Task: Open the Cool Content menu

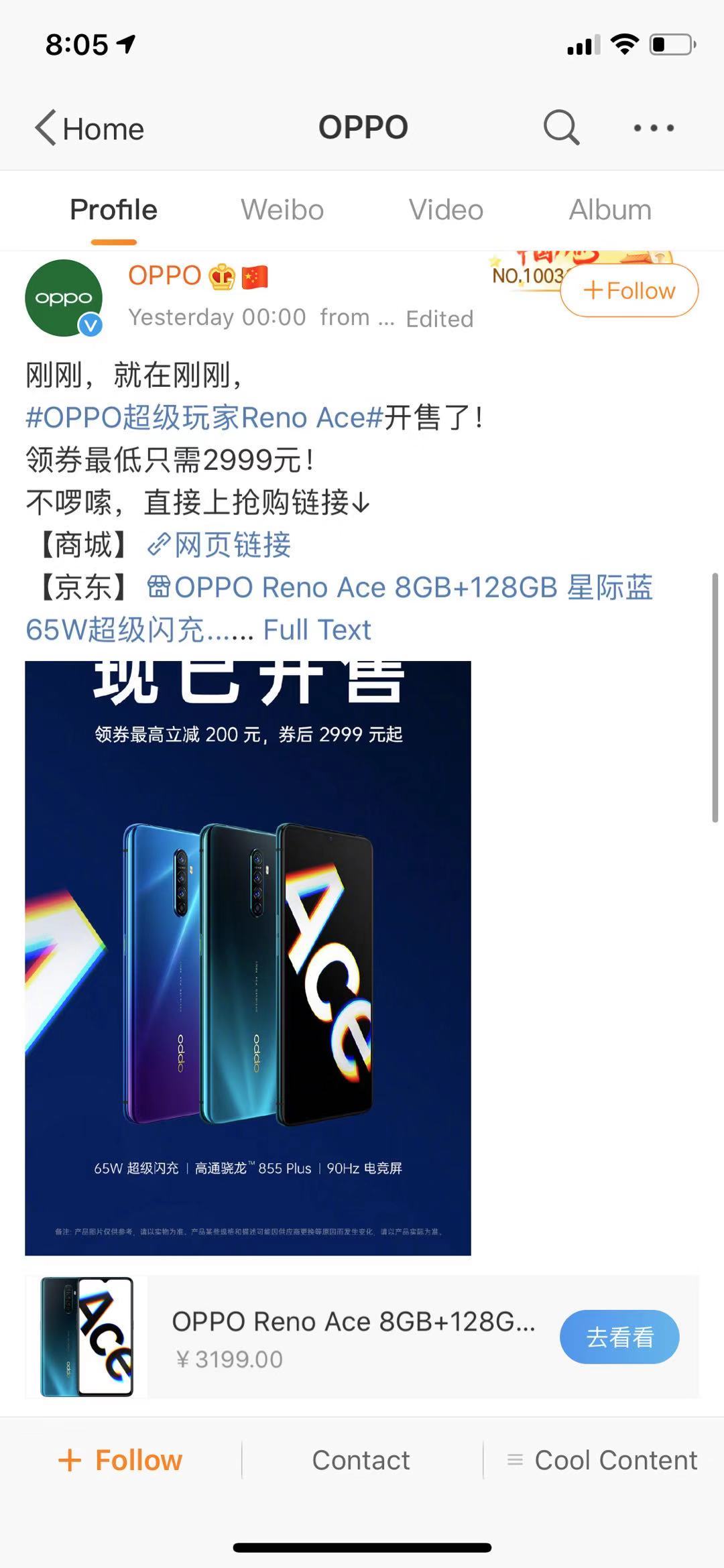Action: tap(603, 1460)
